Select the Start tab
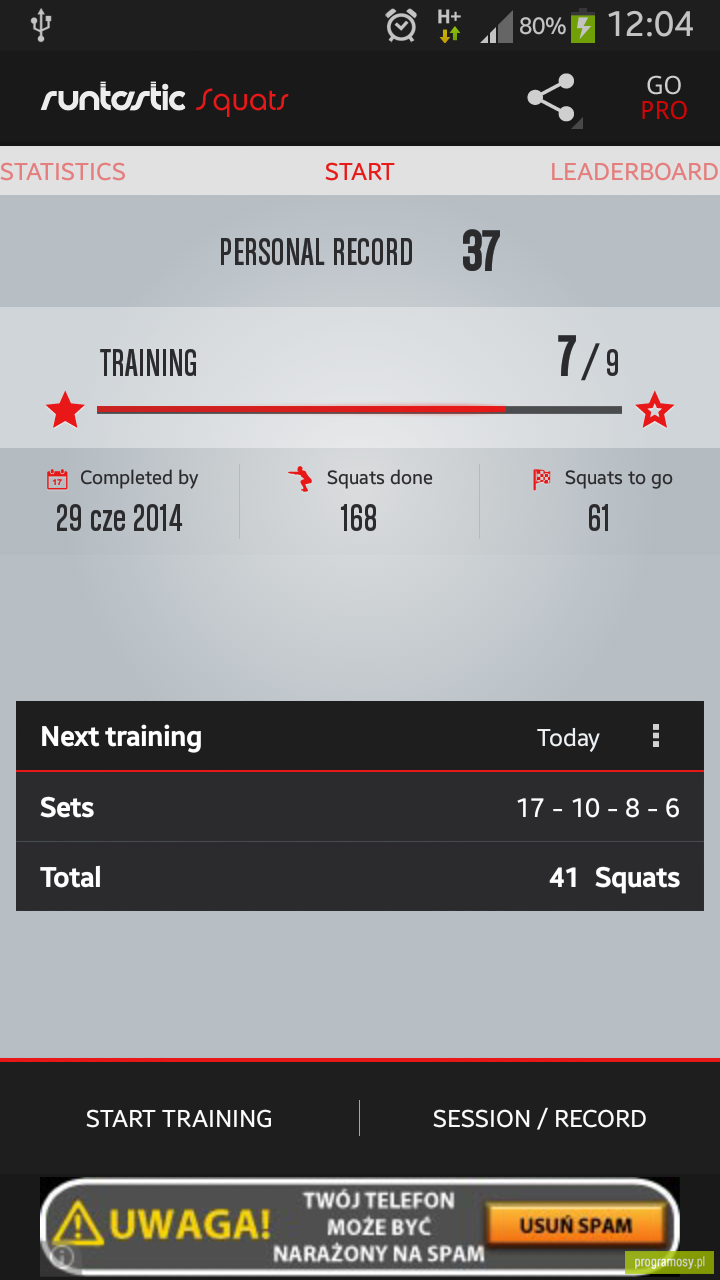Screen dimensions: 720x1280 359,172
